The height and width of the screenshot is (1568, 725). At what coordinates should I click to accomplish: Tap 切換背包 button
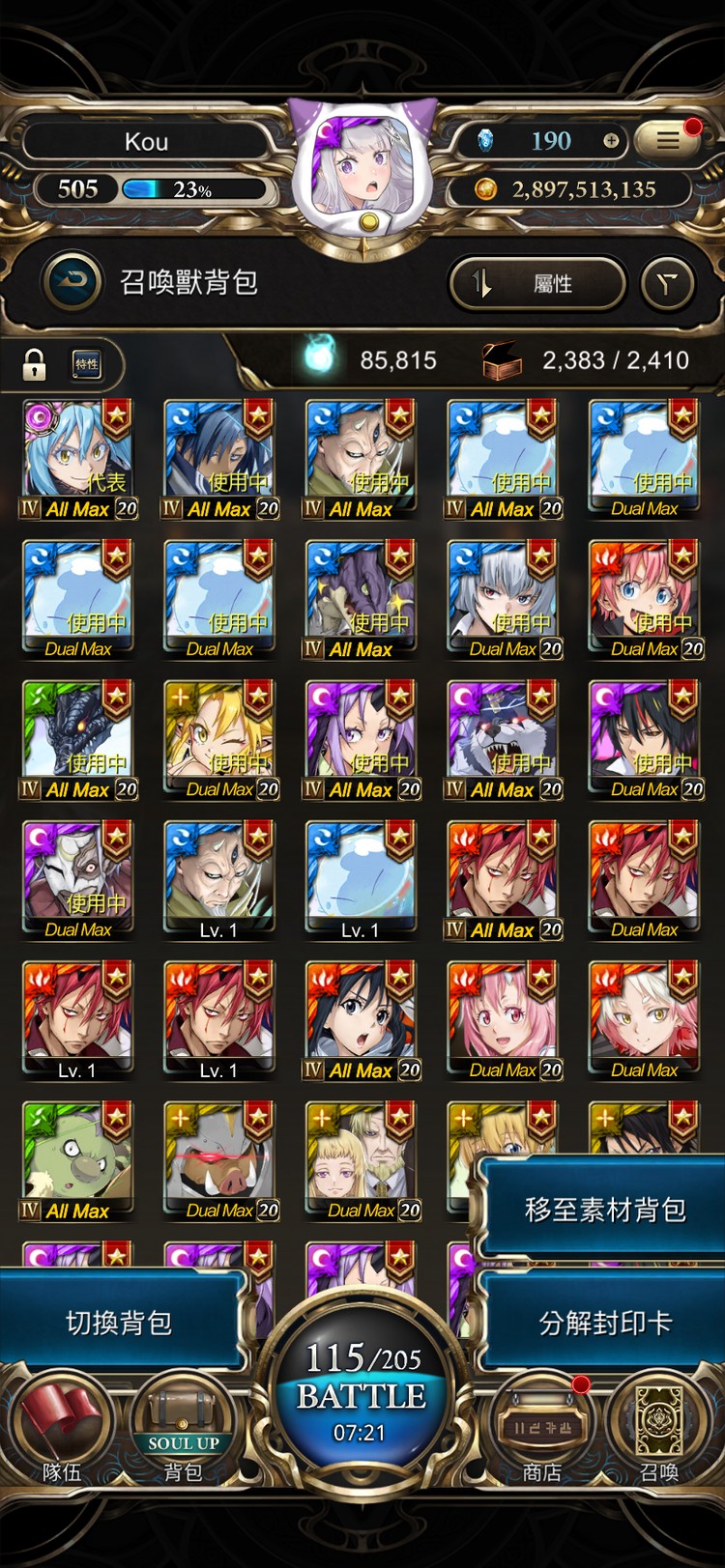(118, 1323)
